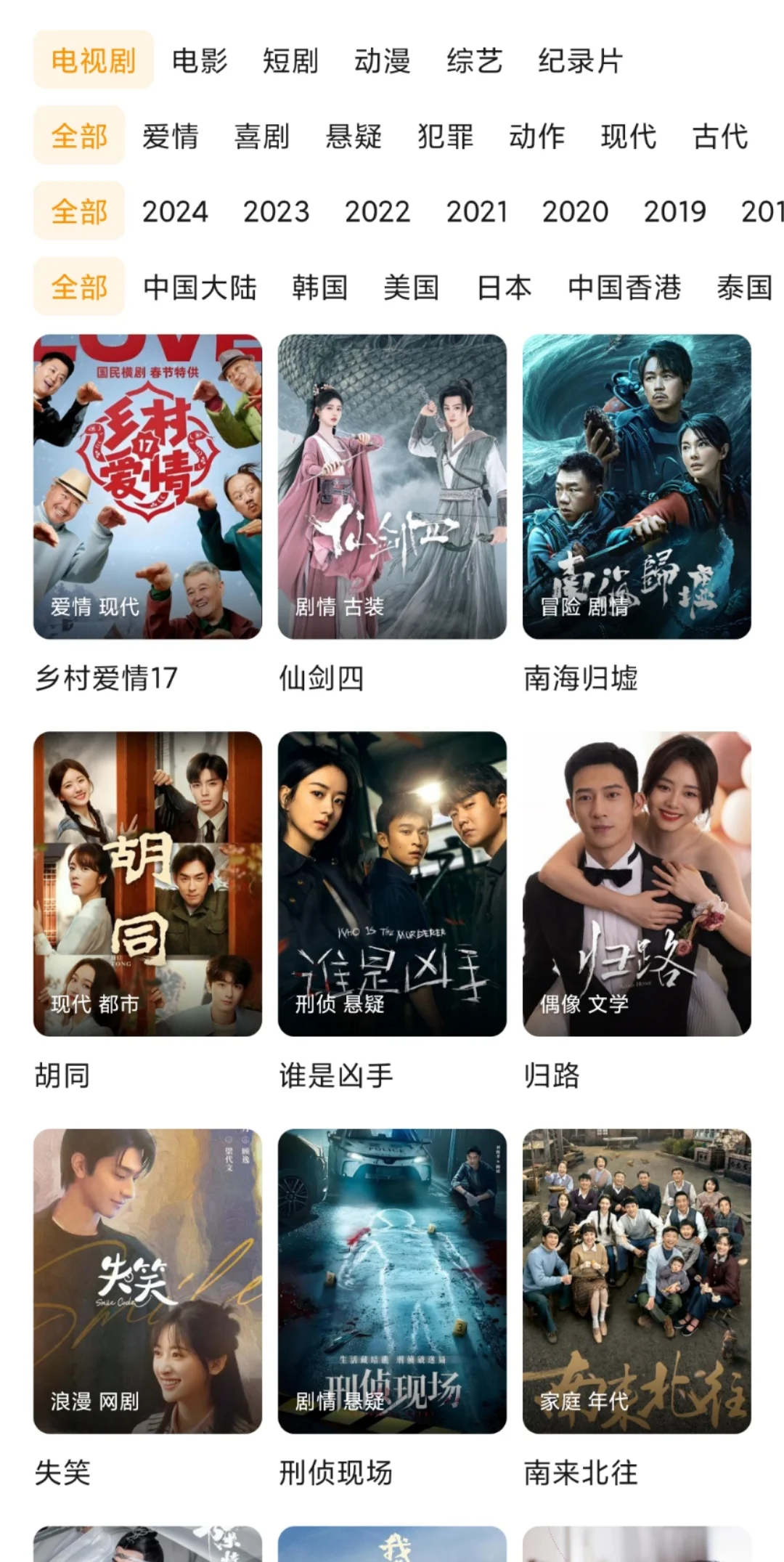784x1562 pixels.
Task: Switch to the 纪录片 tab
Action: pyautogui.click(x=580, y=61)
